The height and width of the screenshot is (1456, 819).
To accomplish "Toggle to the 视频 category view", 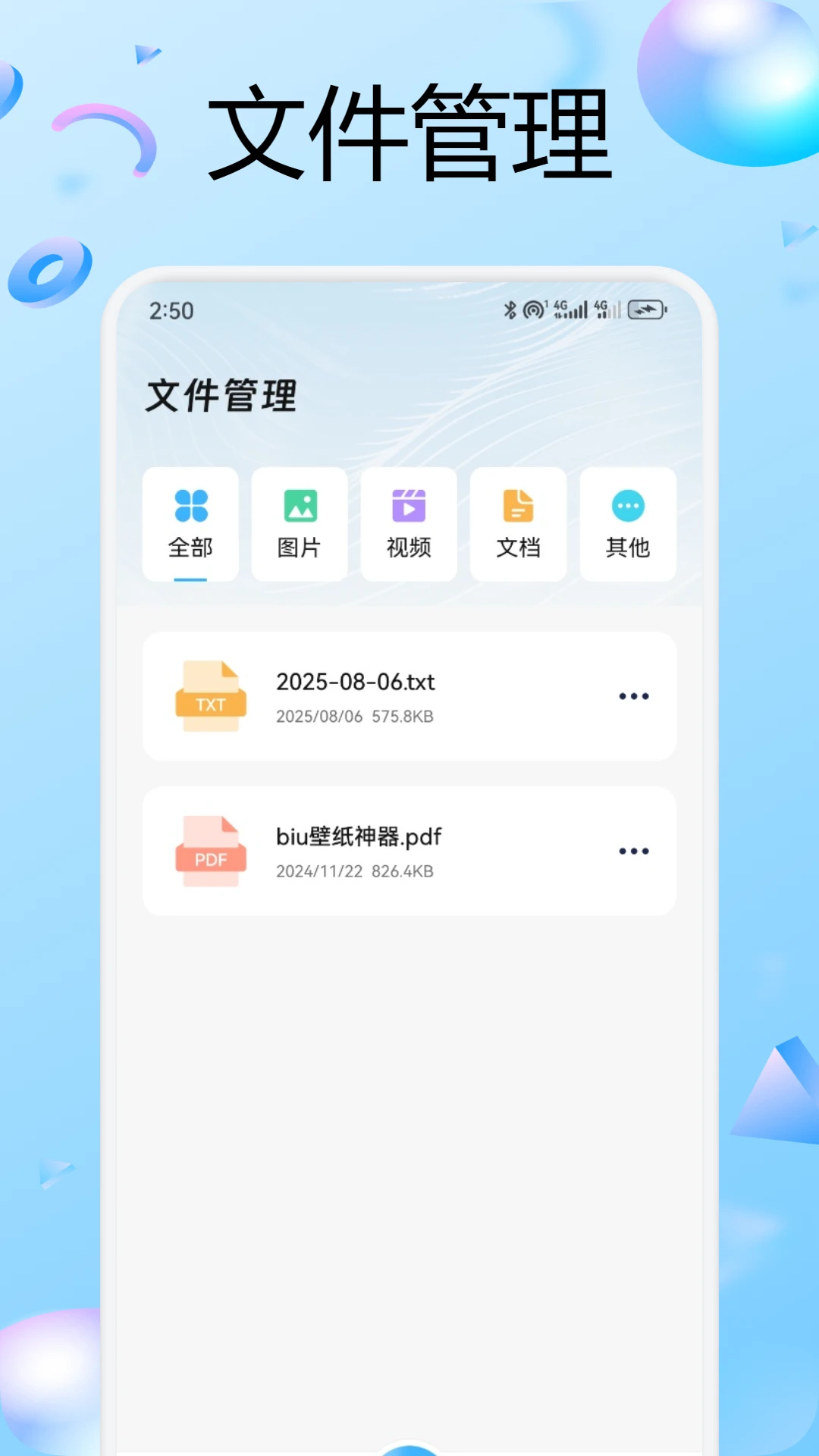I will pyautogui.click(x=409, y=525).
